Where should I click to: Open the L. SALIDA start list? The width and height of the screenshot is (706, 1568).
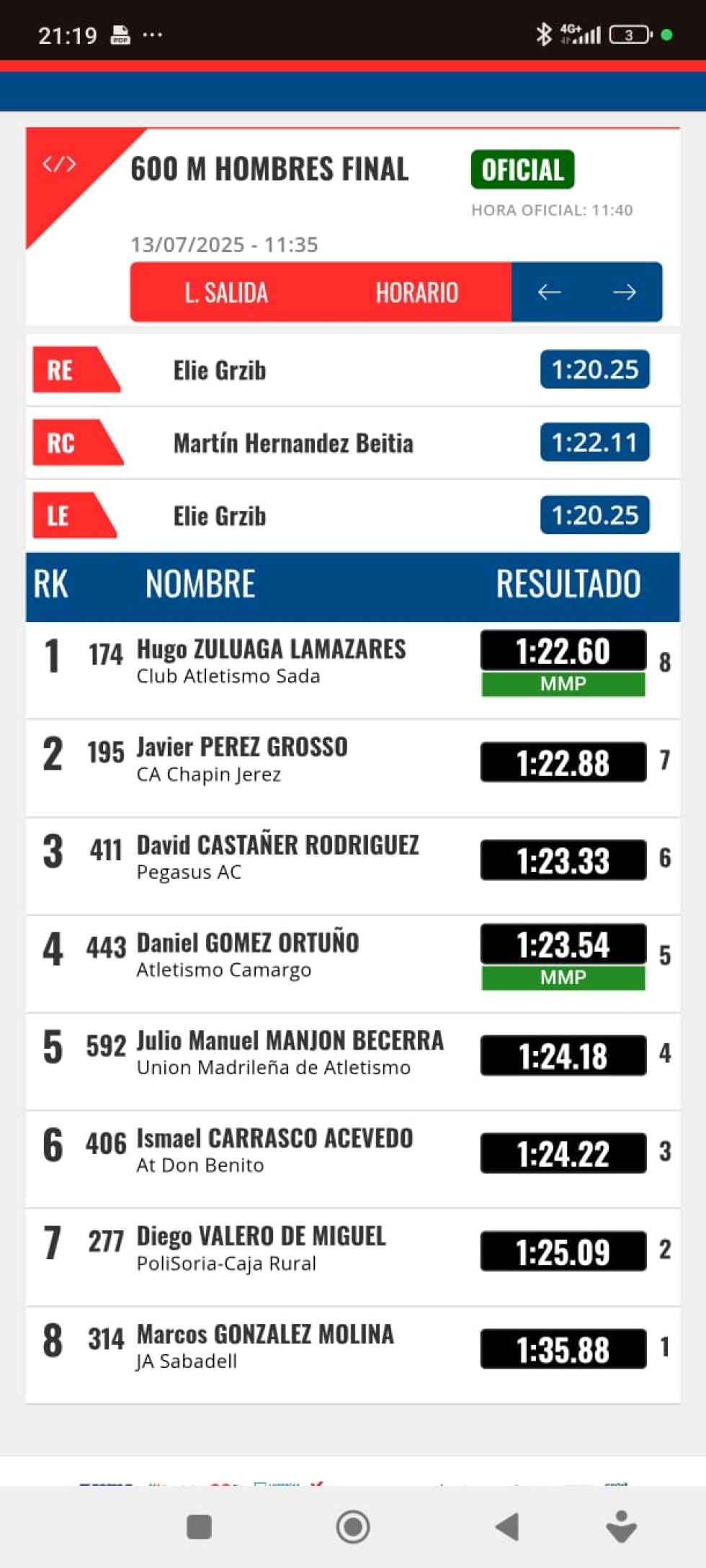(226, 292)
